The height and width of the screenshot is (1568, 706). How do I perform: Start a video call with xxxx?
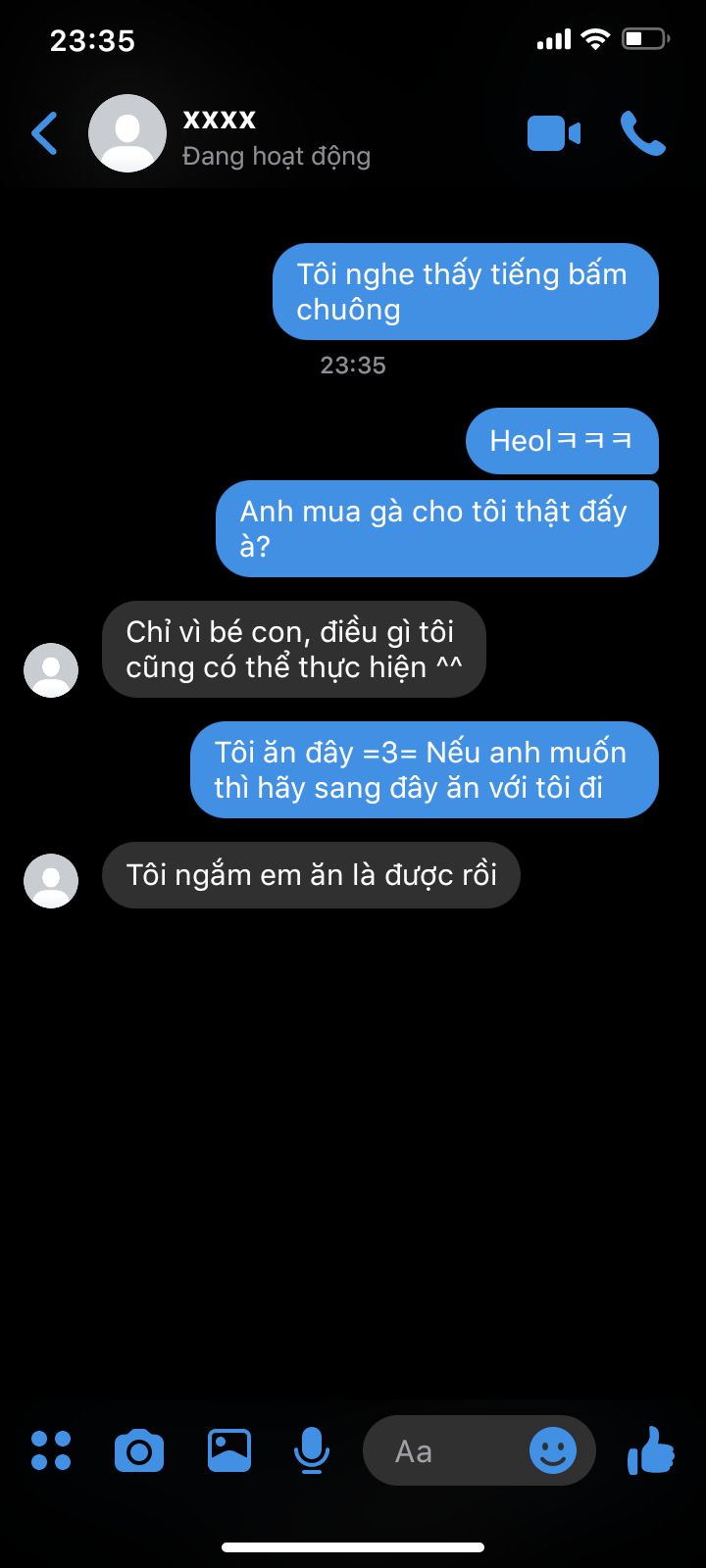(x=554, y=134)
